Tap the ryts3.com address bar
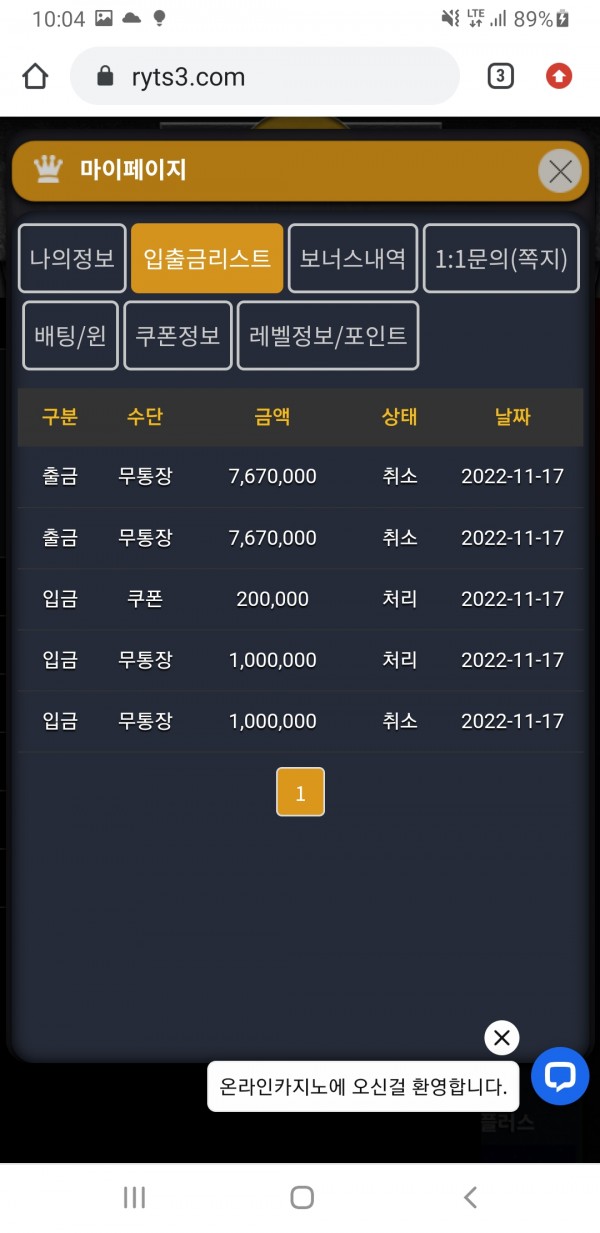 [265, 76]
